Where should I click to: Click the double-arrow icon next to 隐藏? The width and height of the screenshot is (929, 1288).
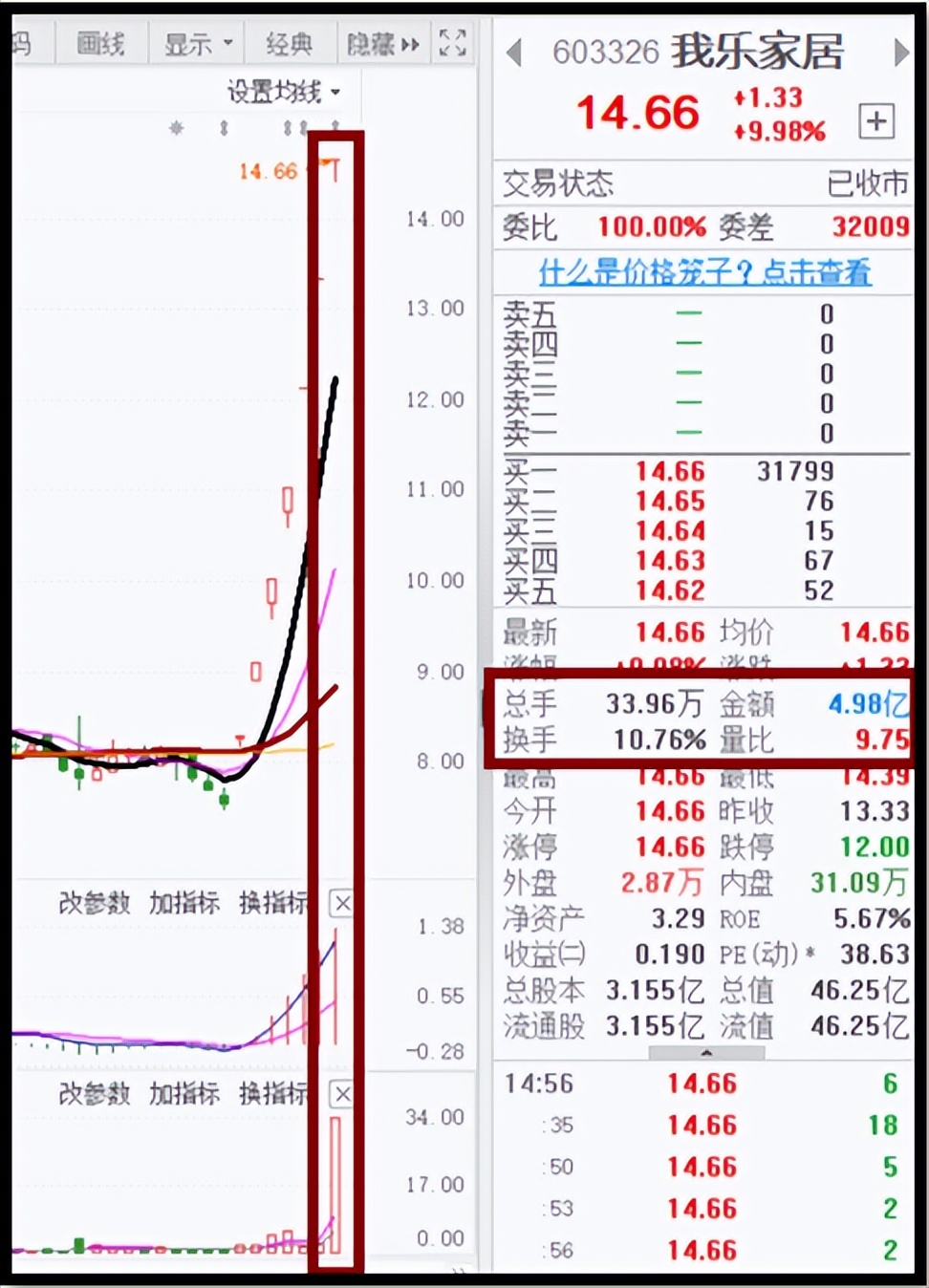coord(410,43)
